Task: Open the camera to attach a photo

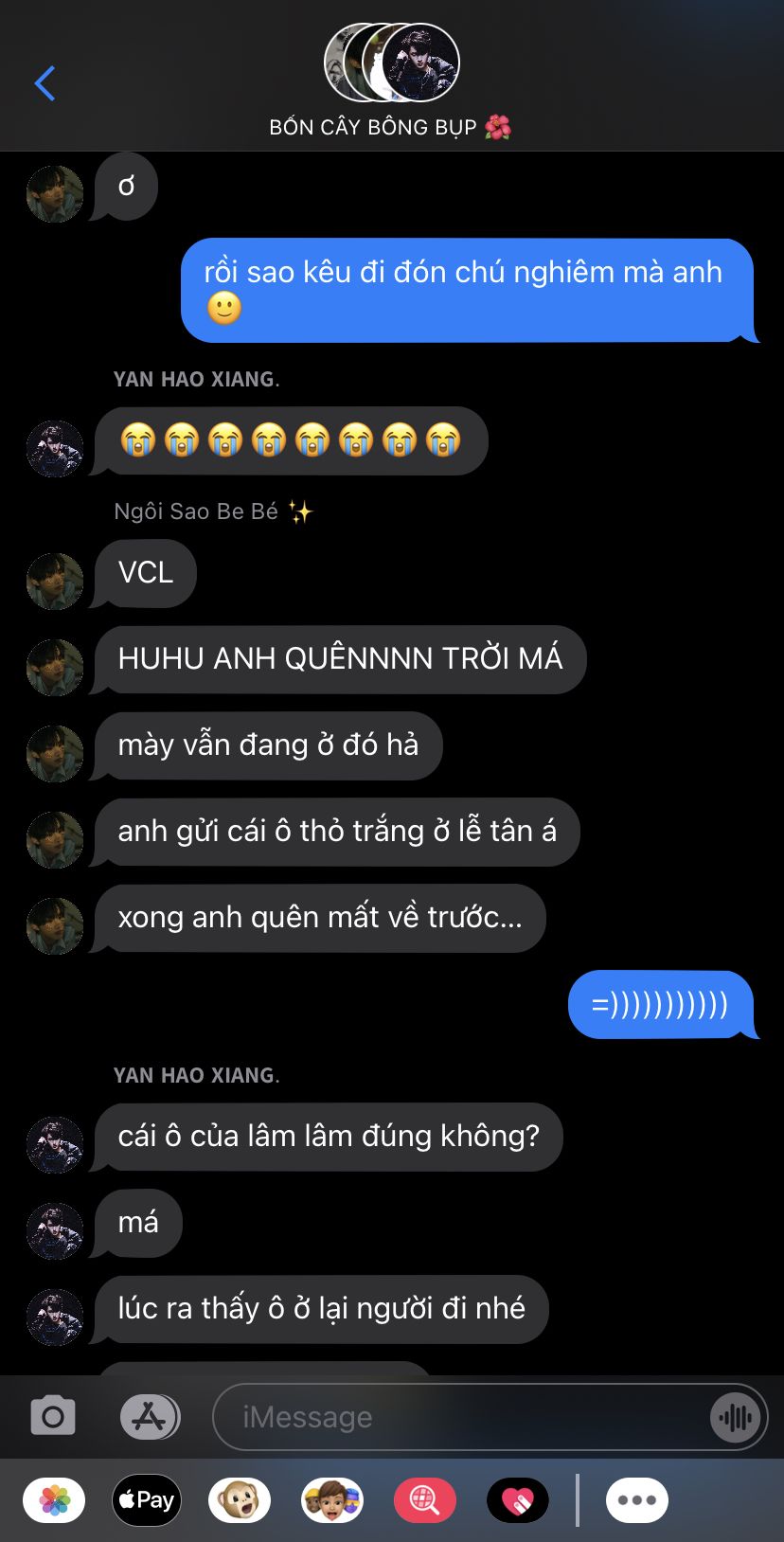Action: 53,1417
